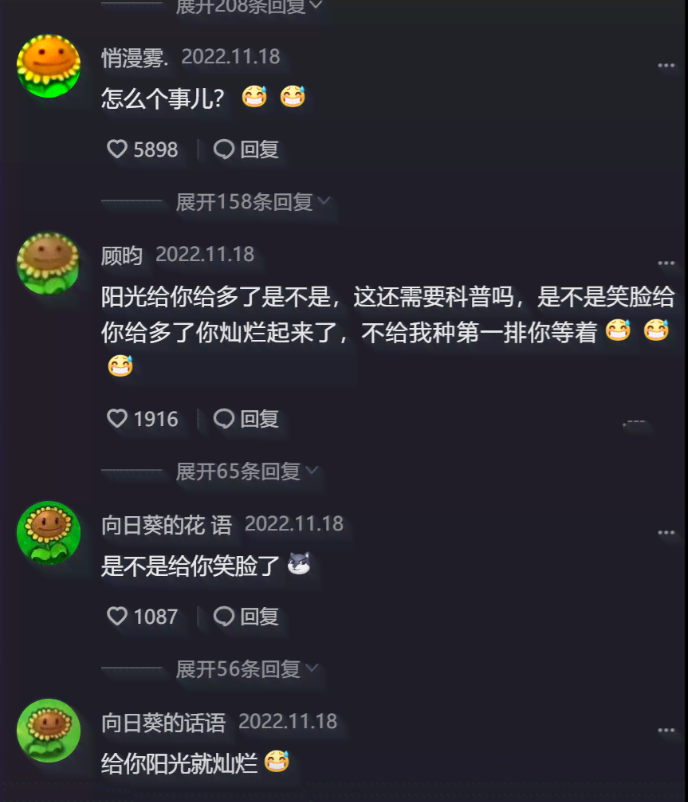Expand the 158 replies
Image resolution: width=688 pixels, height=802 pixels.
point(252,202)
